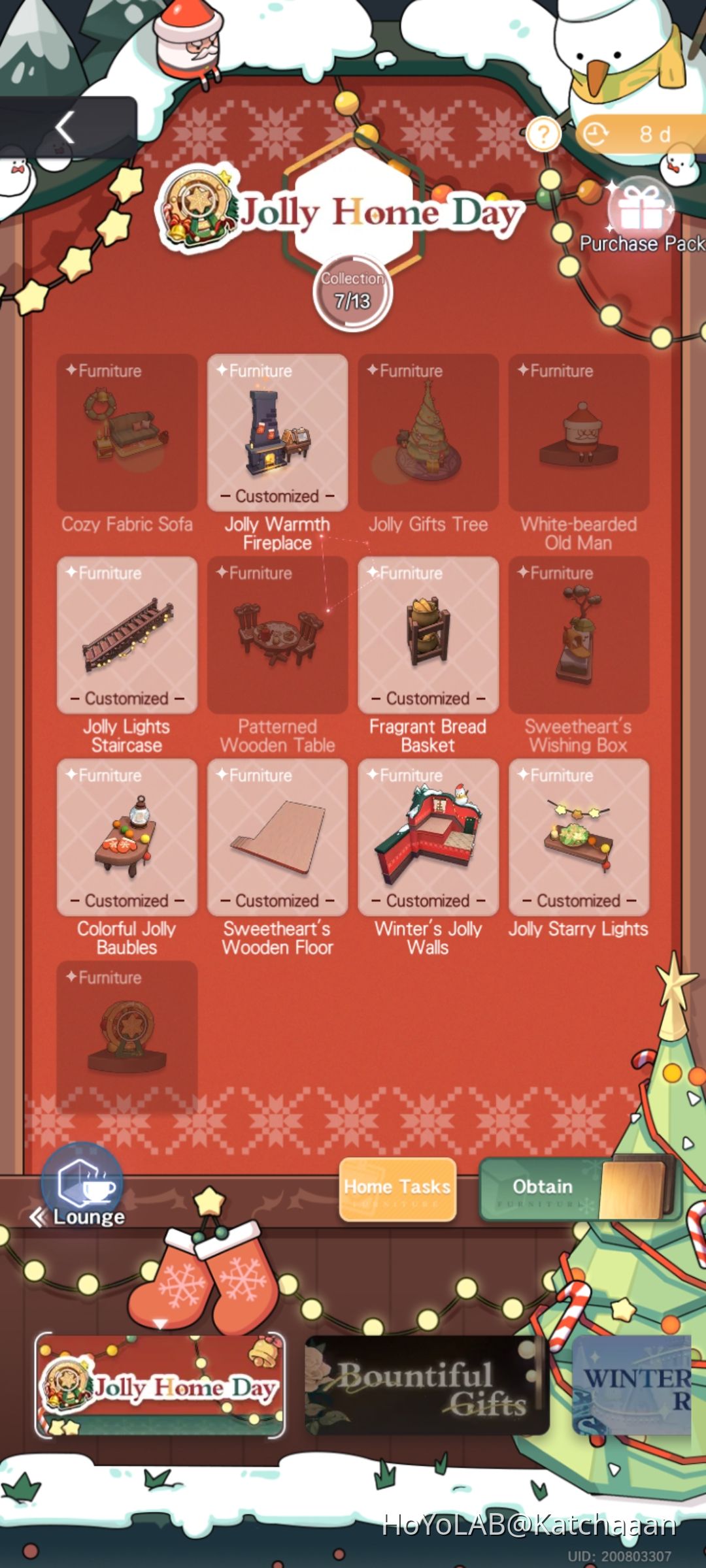Select the Jolly Starry Lights tile
This screenshot has width=706, height=1568.
(x=579, y=838)
